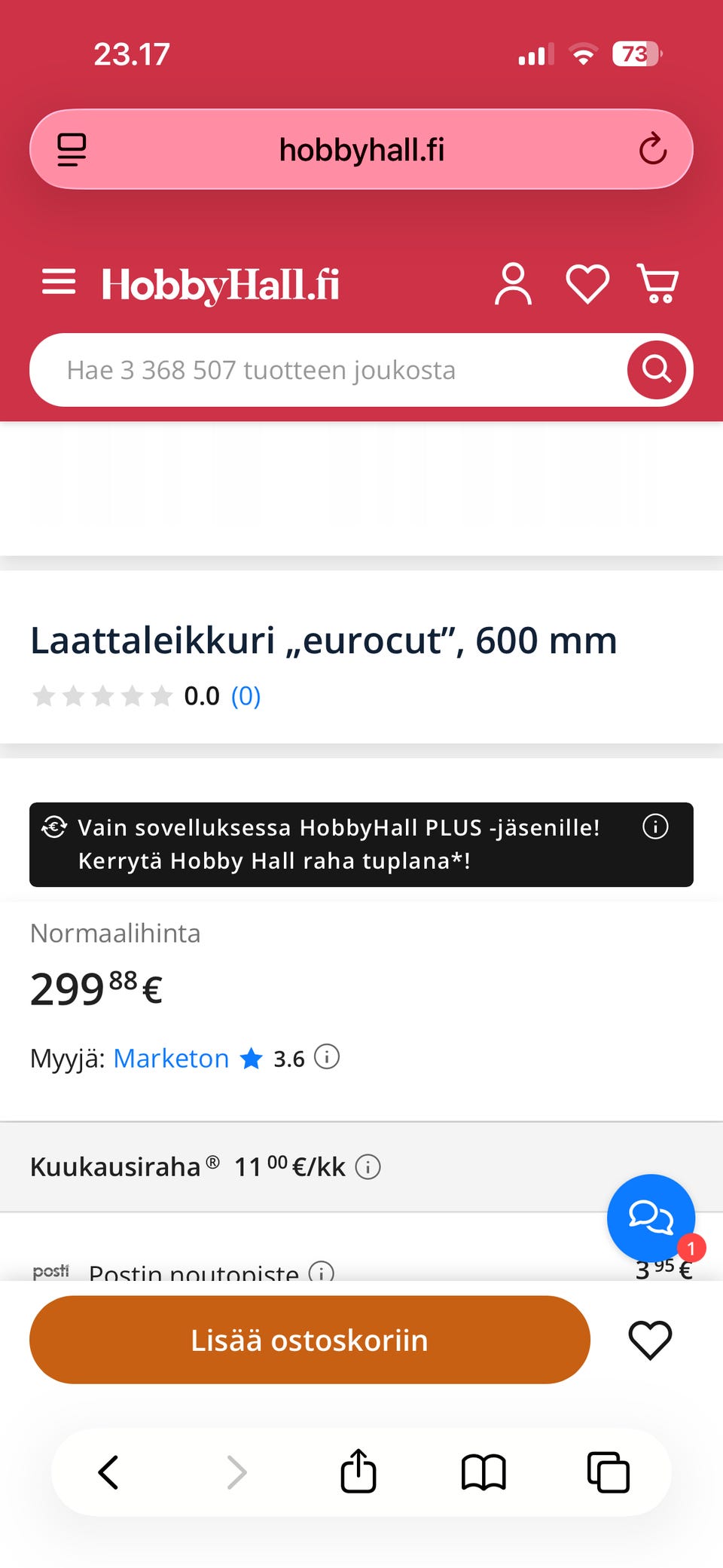
Task: Check the battery level indicator
Action: tap(635, 53)
